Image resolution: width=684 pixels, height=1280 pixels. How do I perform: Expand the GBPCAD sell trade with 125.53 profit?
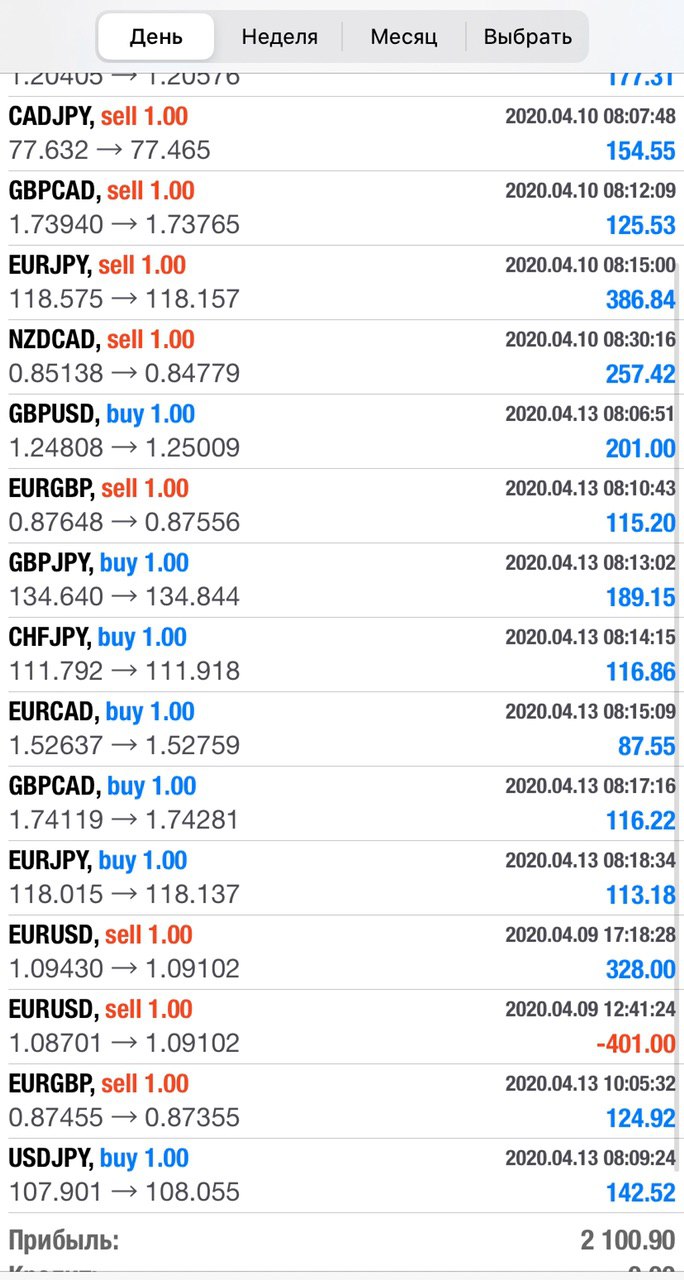pos(342,208)
